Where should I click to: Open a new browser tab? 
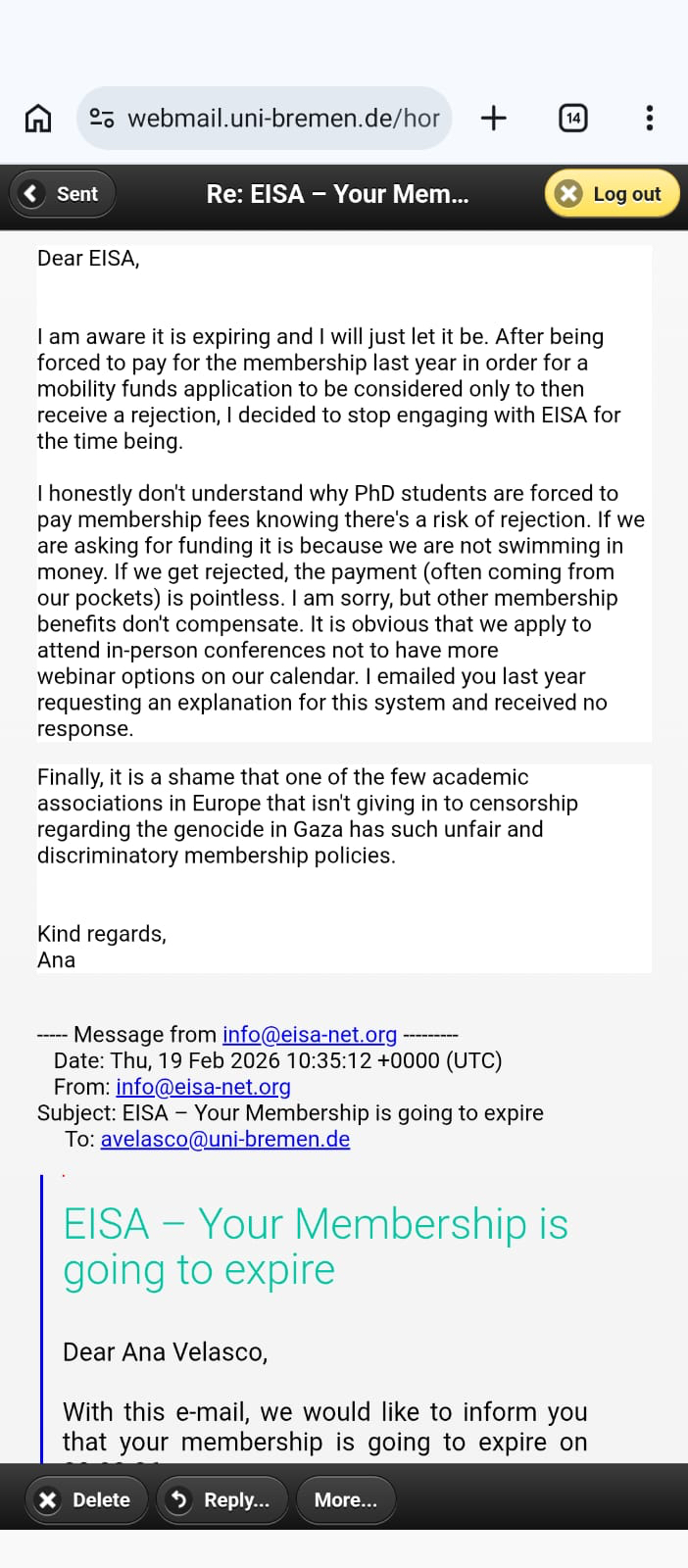tap(494, 119)
